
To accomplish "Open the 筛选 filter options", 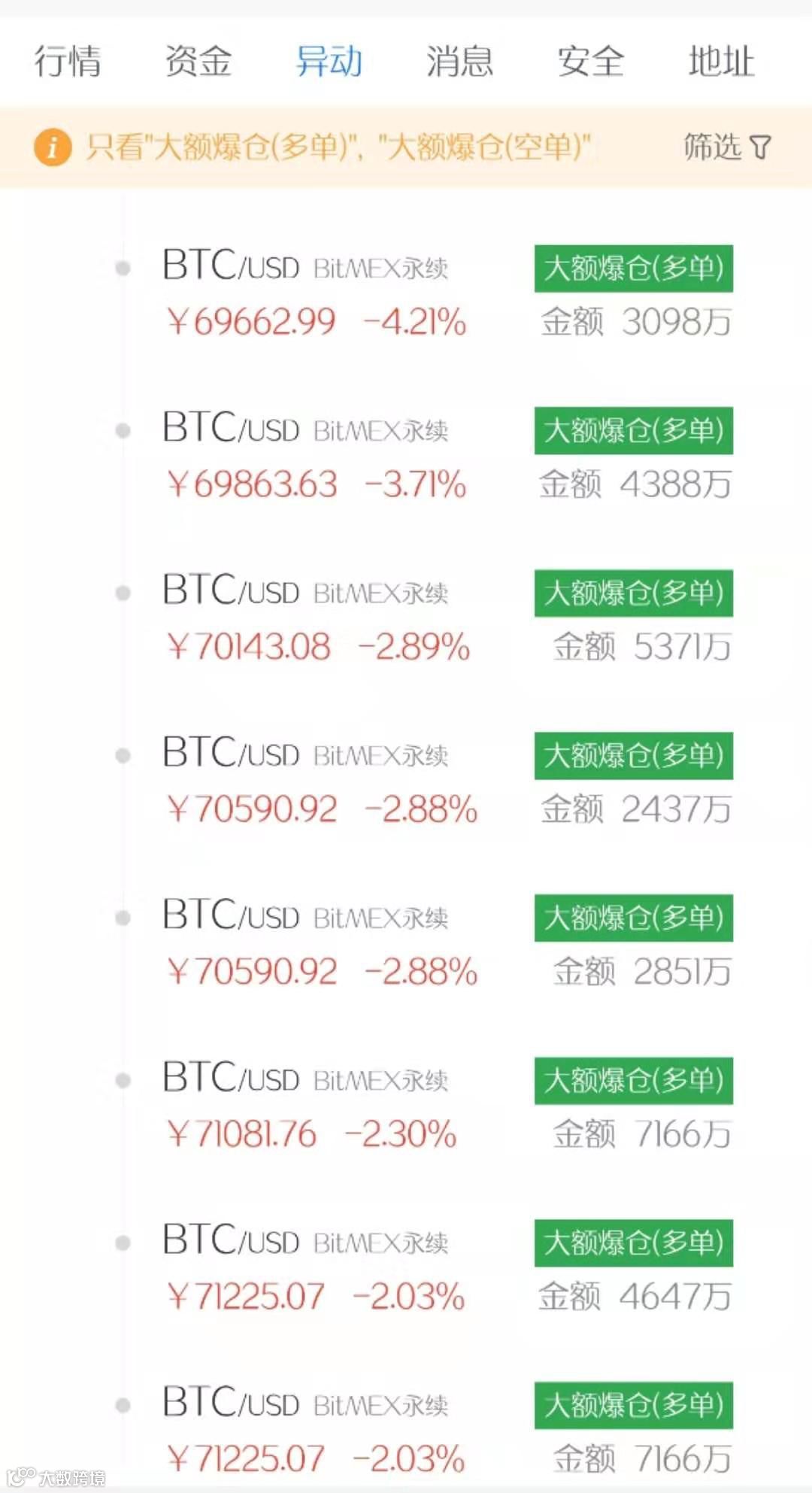I will [727, 147].
